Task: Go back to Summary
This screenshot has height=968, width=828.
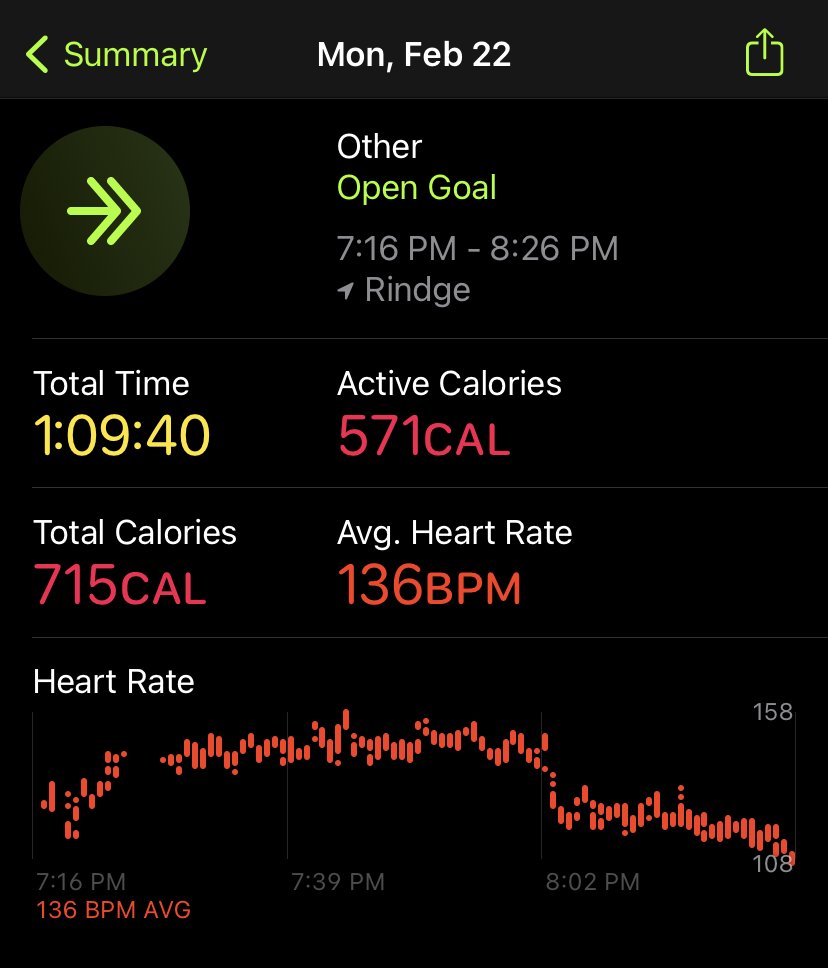Action: (115, 54)
